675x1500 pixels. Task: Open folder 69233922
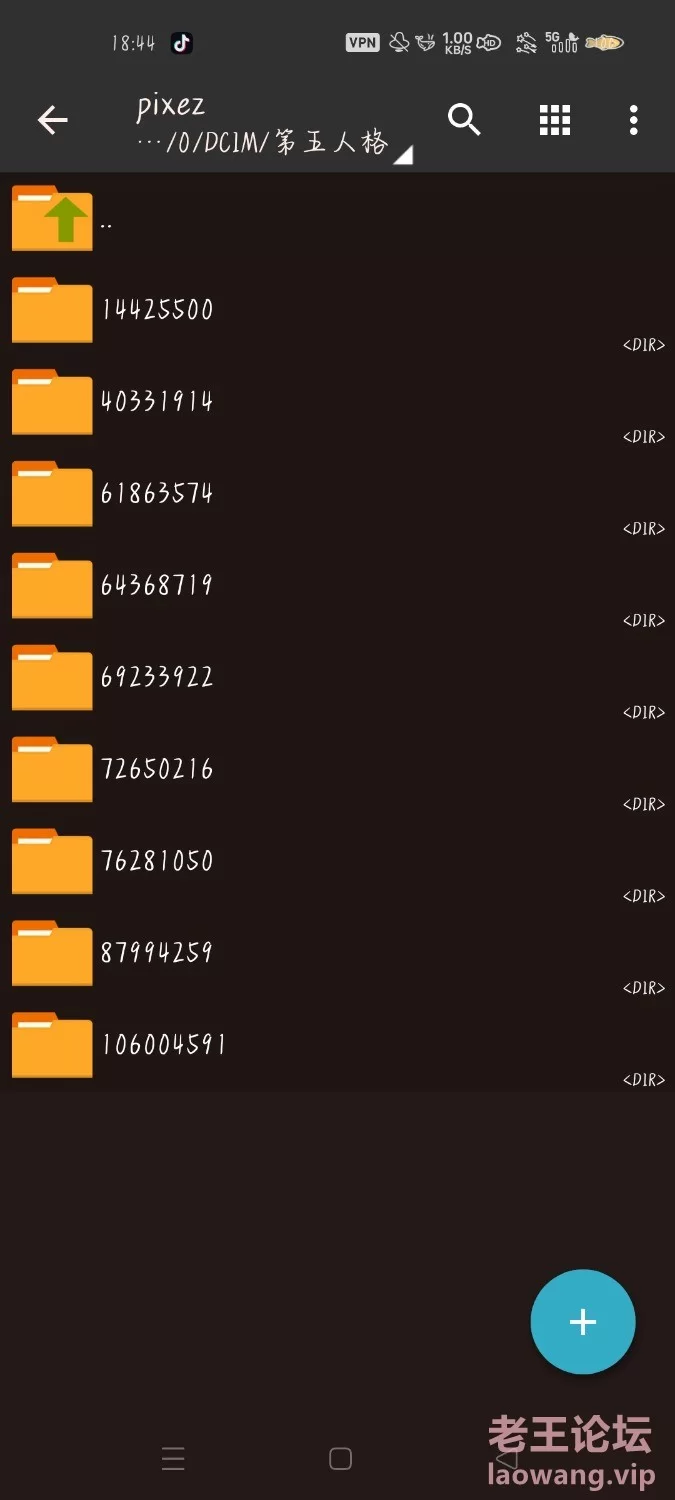(x=337, y=680)
